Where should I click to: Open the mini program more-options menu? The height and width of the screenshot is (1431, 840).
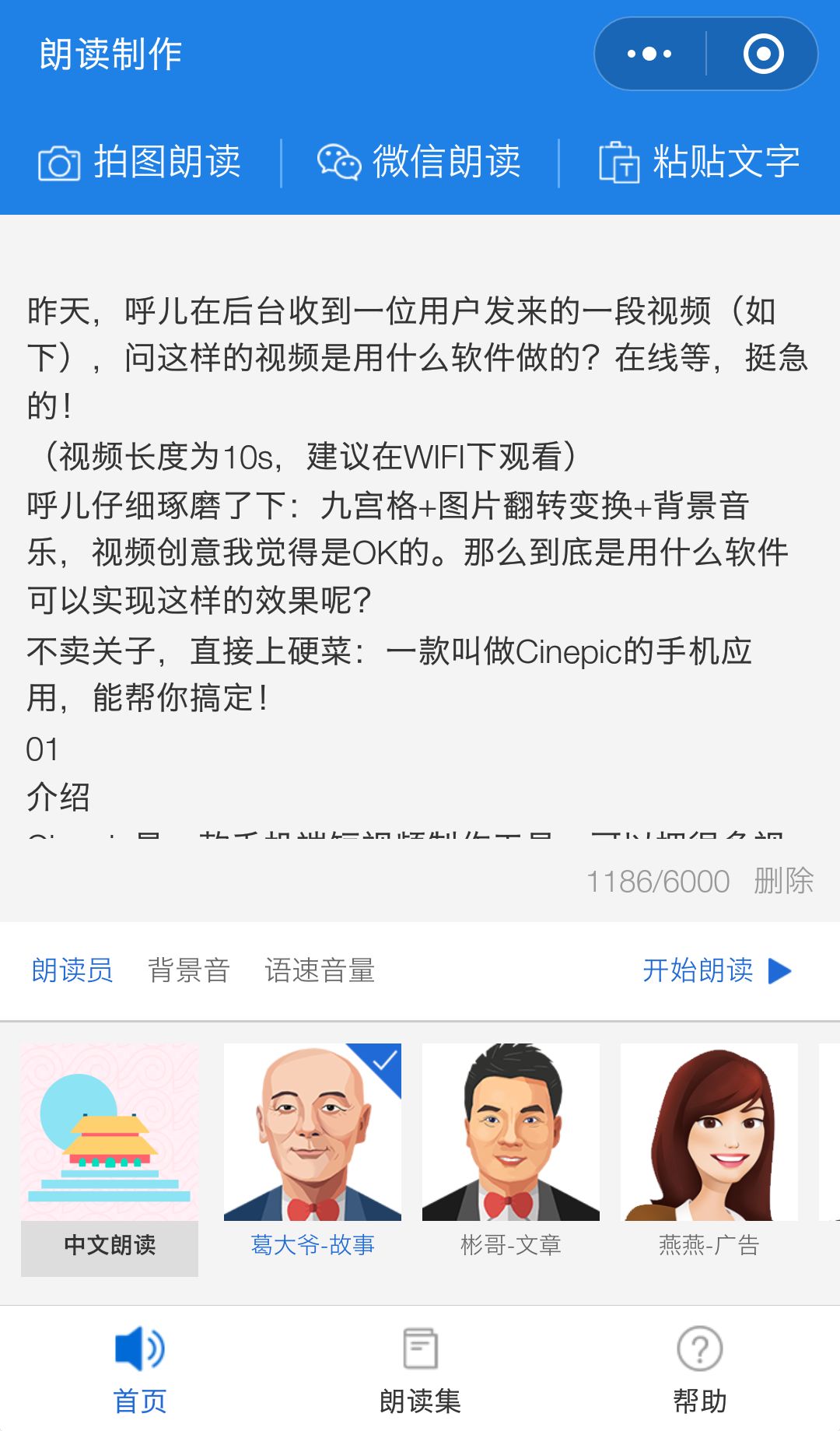click(x=650, y=54)
